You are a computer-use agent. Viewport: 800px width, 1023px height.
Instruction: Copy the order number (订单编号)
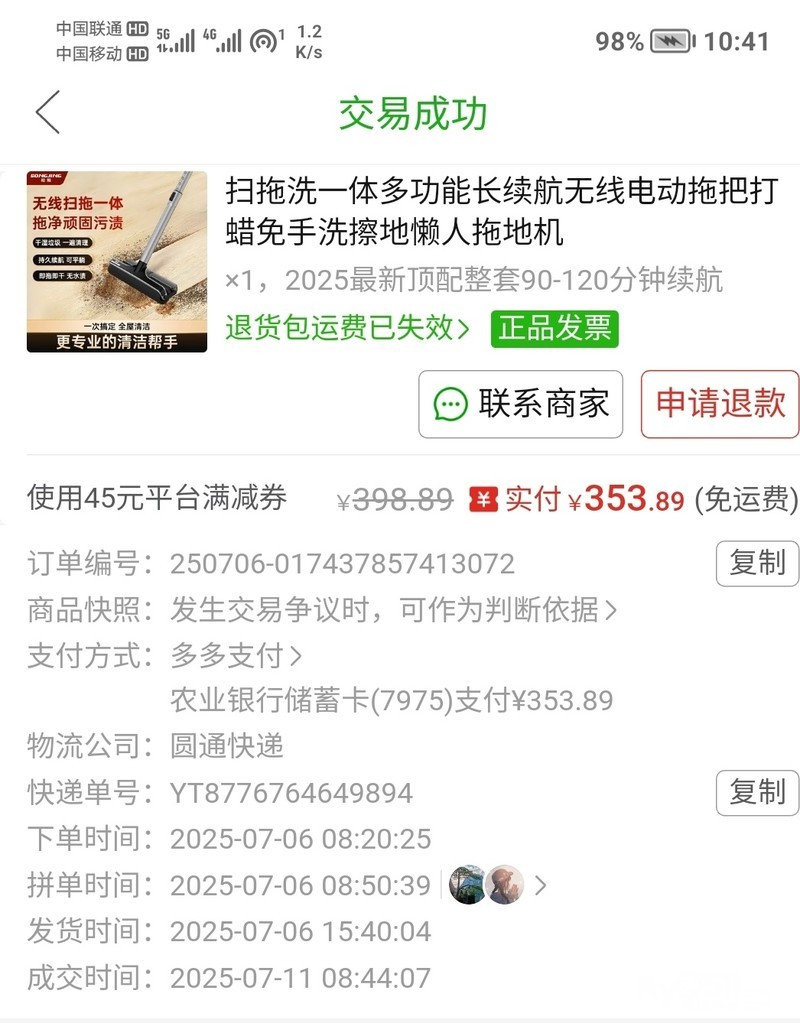(757, 563)
